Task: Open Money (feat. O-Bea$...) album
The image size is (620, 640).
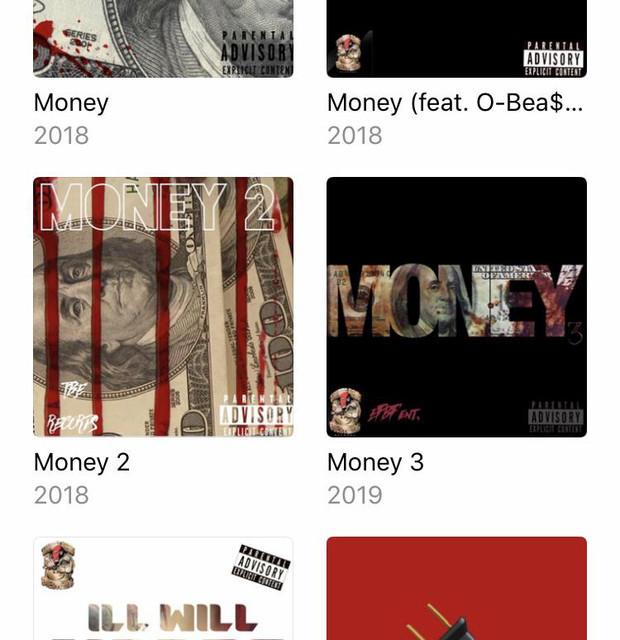Action: (456, 40)
